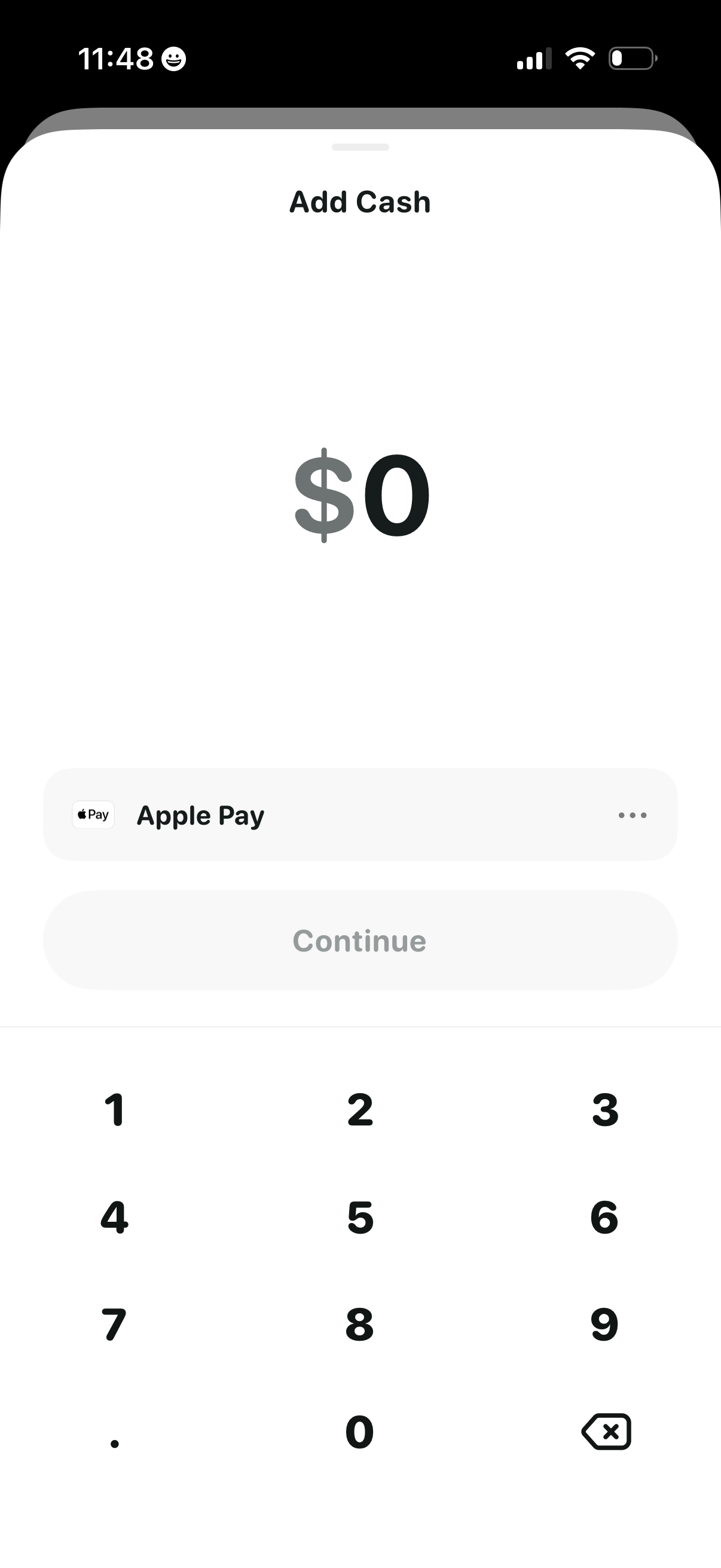The image size is (721, 1568).
Task: Enter digit 9 on the keypad
Action: 605,1325
